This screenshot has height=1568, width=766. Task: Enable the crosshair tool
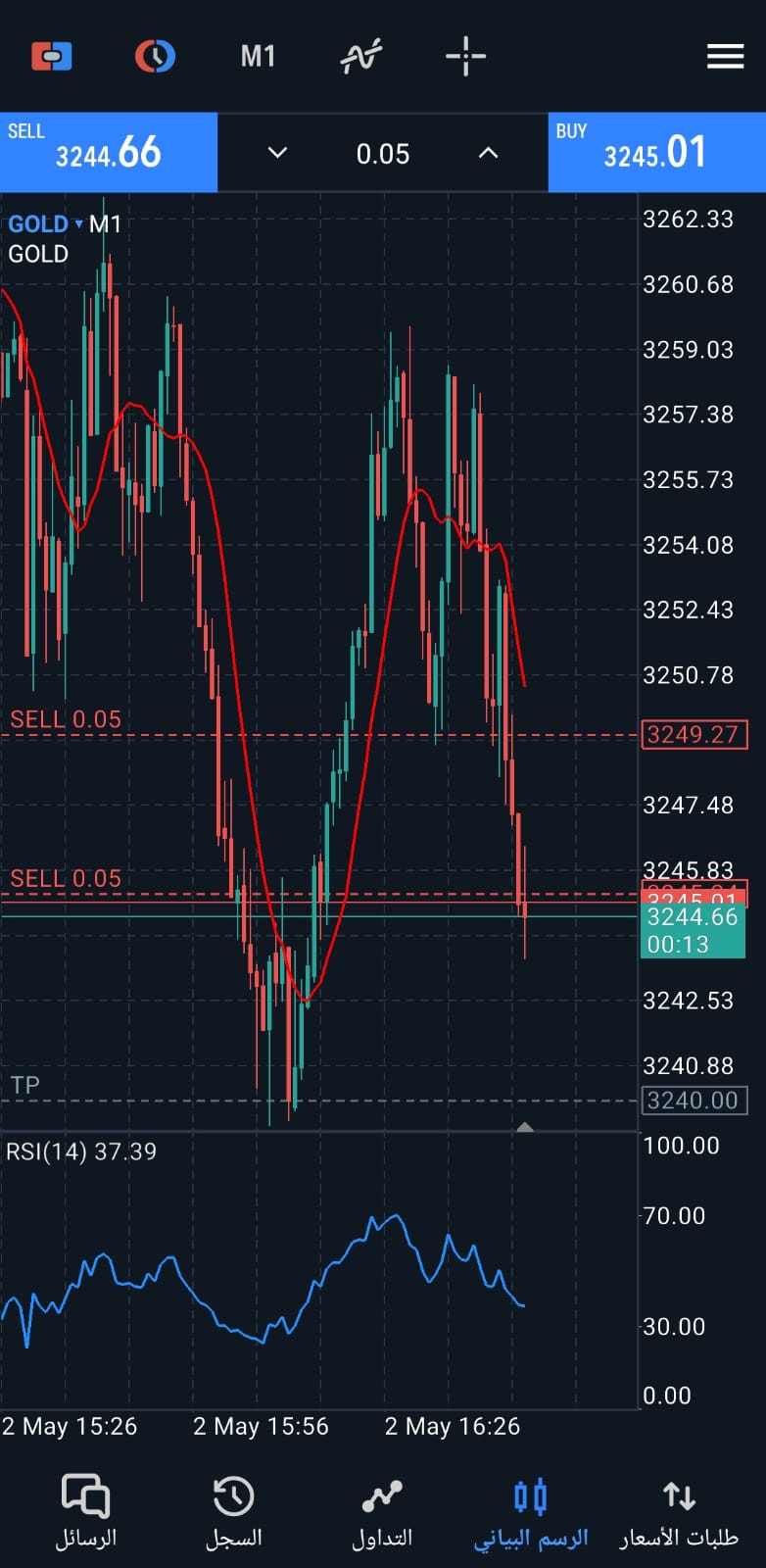click(465, 57)
